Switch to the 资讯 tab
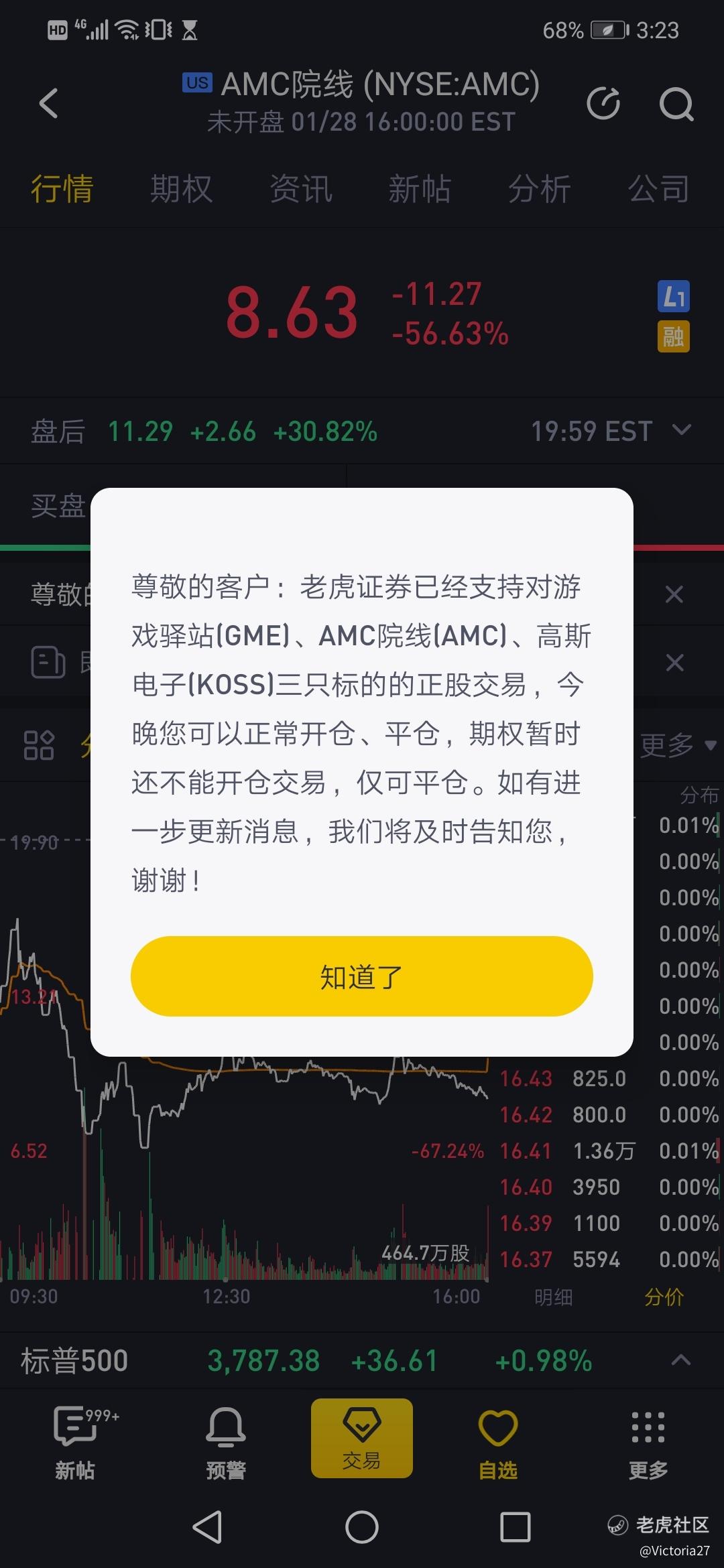724x1568 pixels. point(300,189)
